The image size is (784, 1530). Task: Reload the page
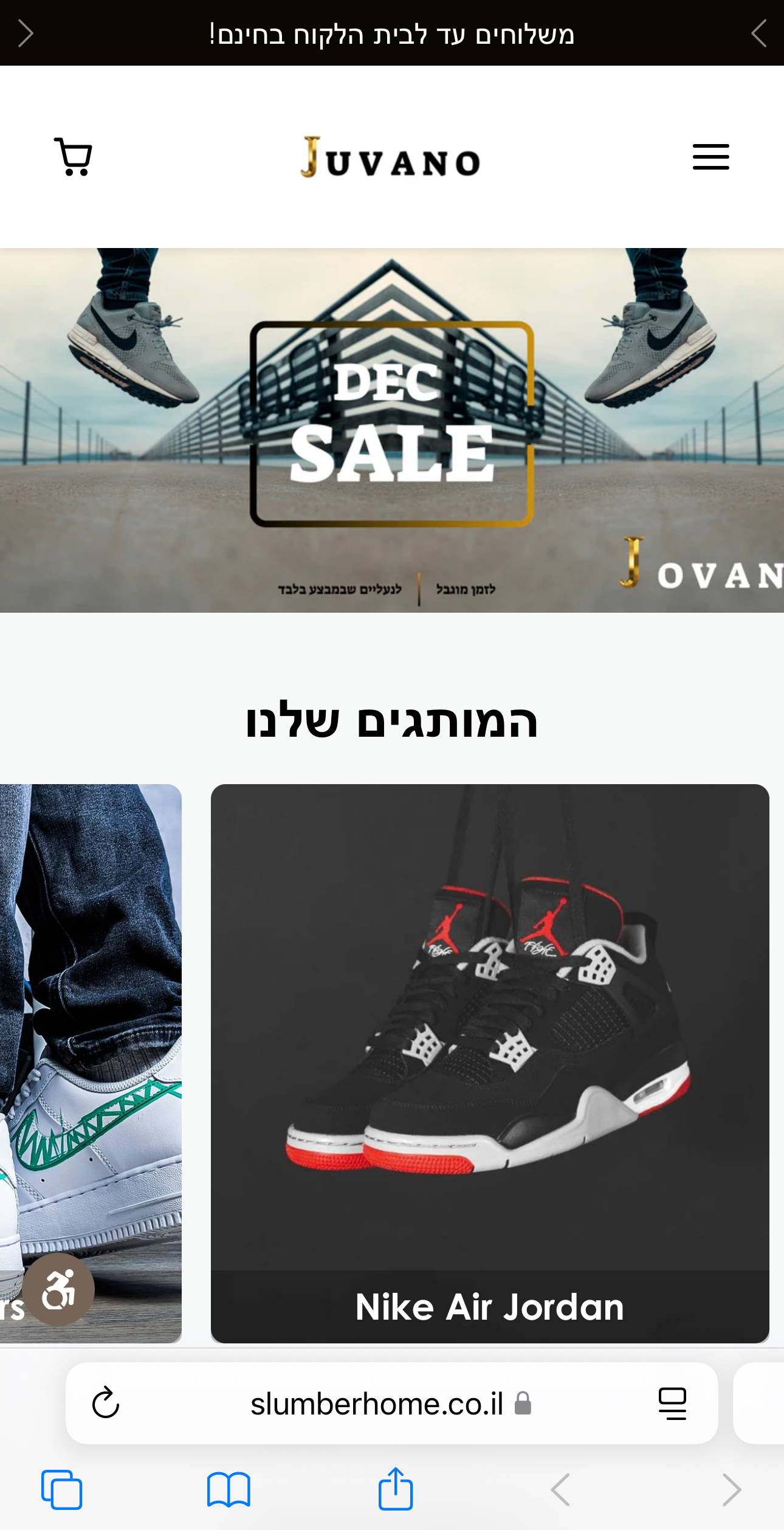tap(106, 1403)
